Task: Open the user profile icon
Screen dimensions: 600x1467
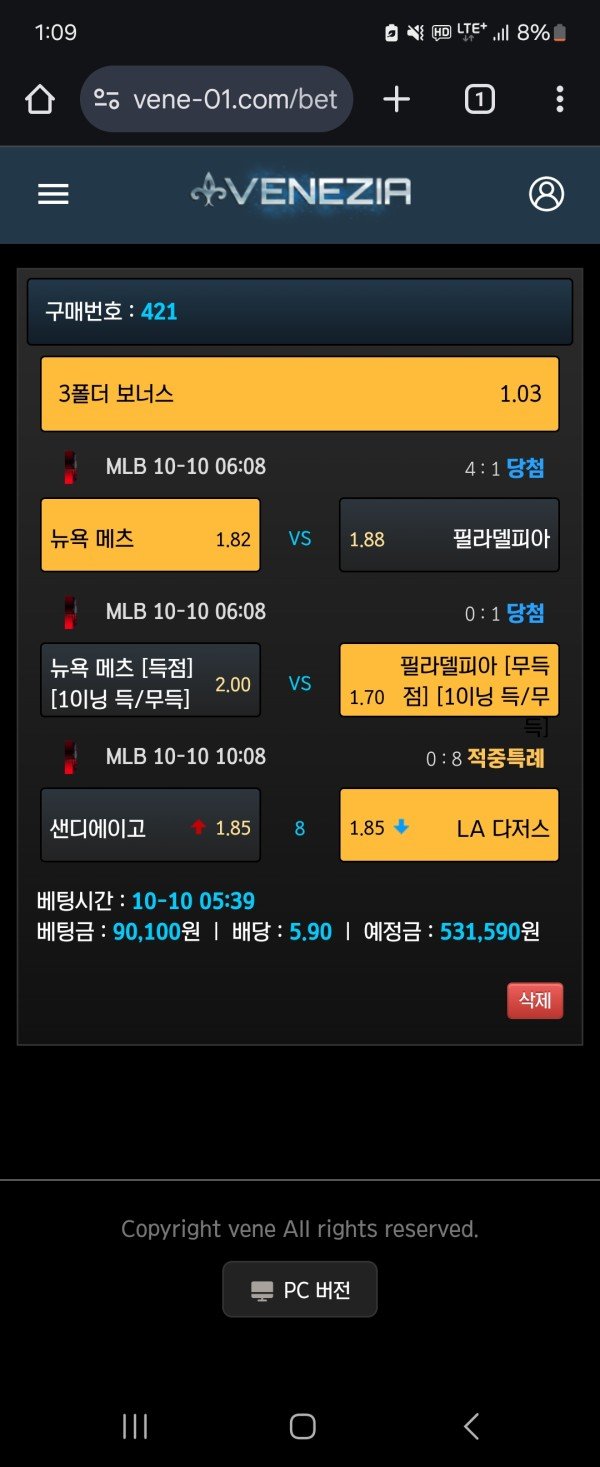Action: point(546,194)
